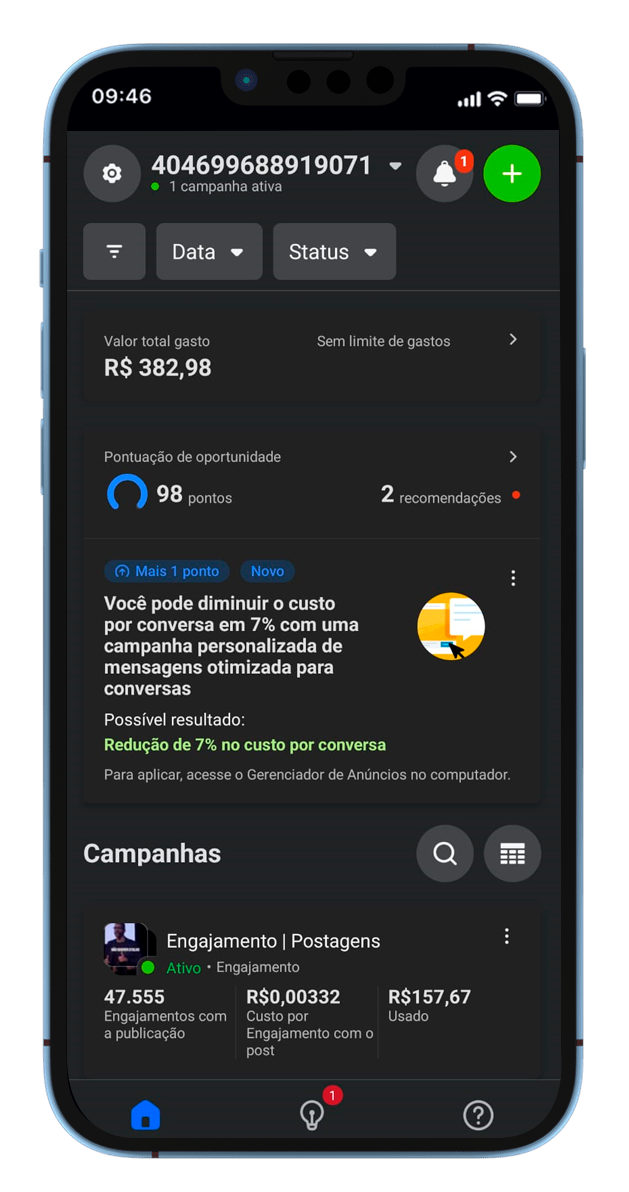Open the table columns view icon
Image resolution: width=629 pixels, height=1192 pixels.
pyautogui.click(x=512, y=854)
